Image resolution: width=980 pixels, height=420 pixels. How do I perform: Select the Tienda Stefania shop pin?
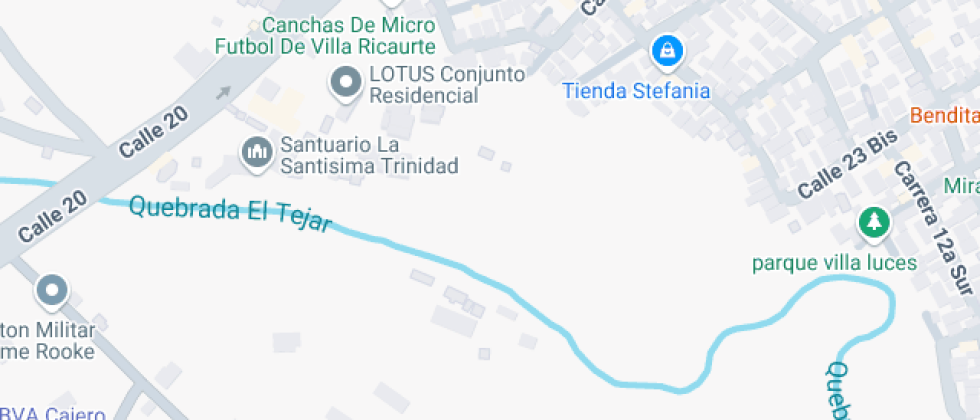pyautogui.click(x=666, y=50)
